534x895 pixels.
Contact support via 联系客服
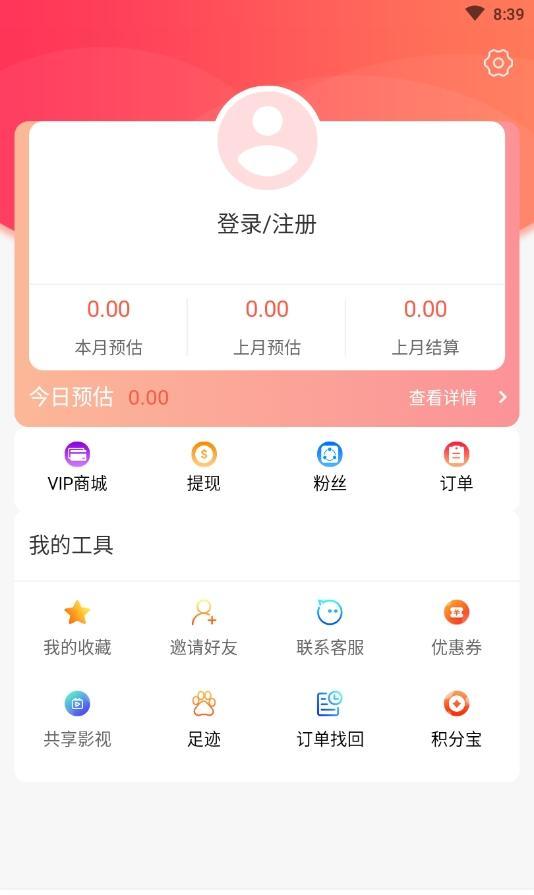pos(330,628)
